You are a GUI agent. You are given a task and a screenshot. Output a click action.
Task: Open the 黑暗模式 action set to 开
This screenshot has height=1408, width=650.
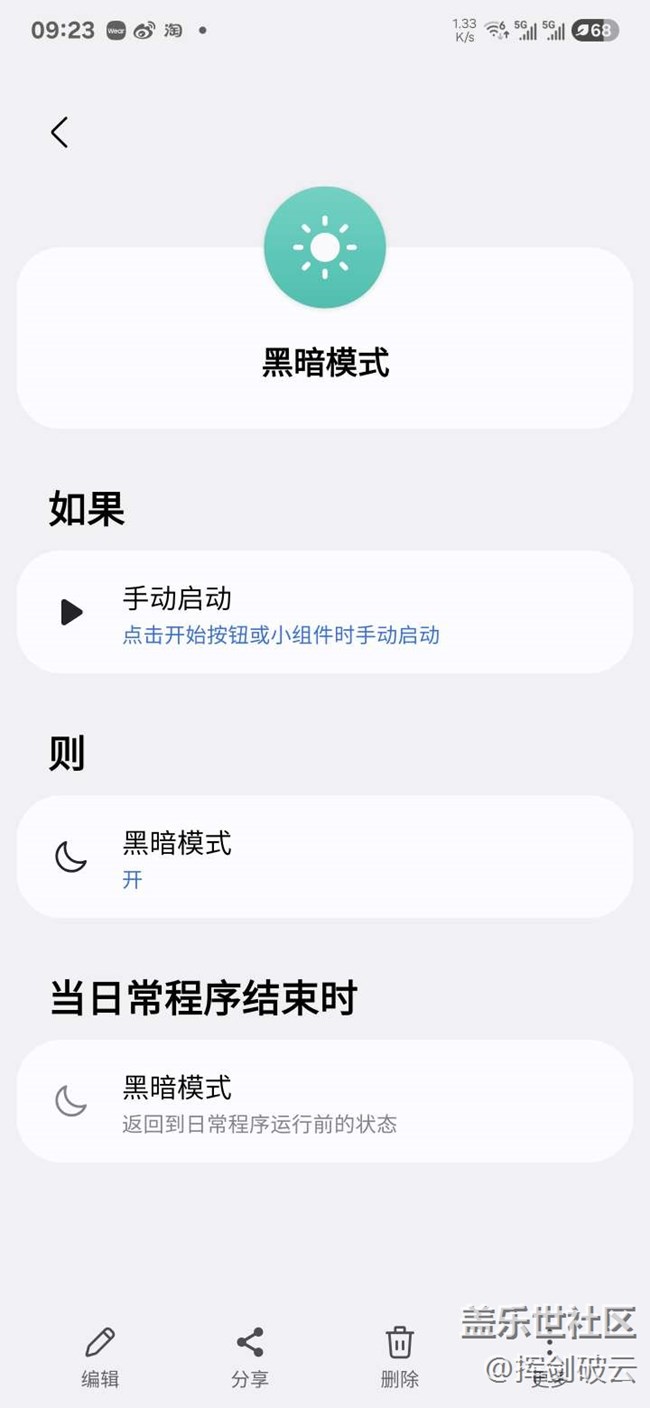coord(325,856)
